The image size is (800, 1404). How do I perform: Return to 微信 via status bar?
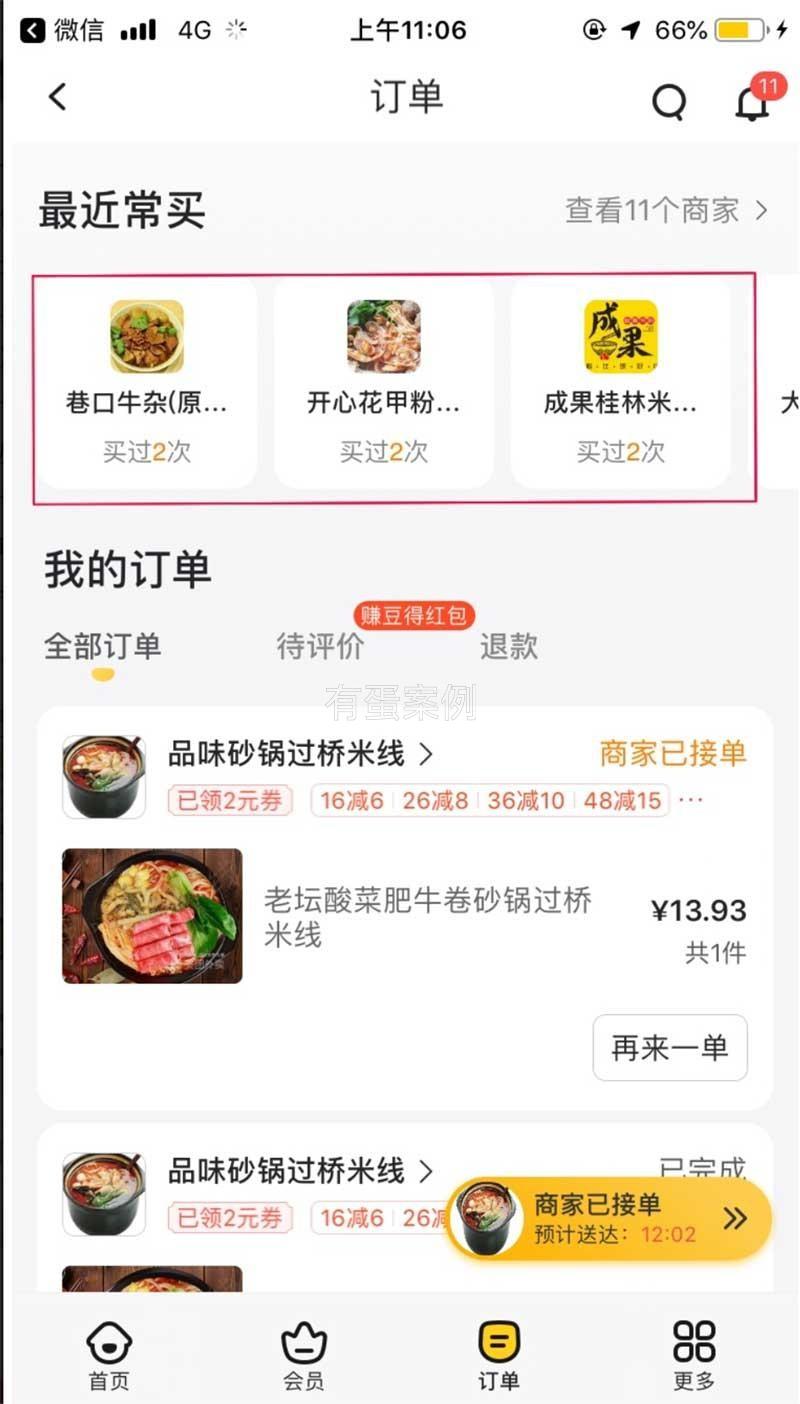click(64, 30)
